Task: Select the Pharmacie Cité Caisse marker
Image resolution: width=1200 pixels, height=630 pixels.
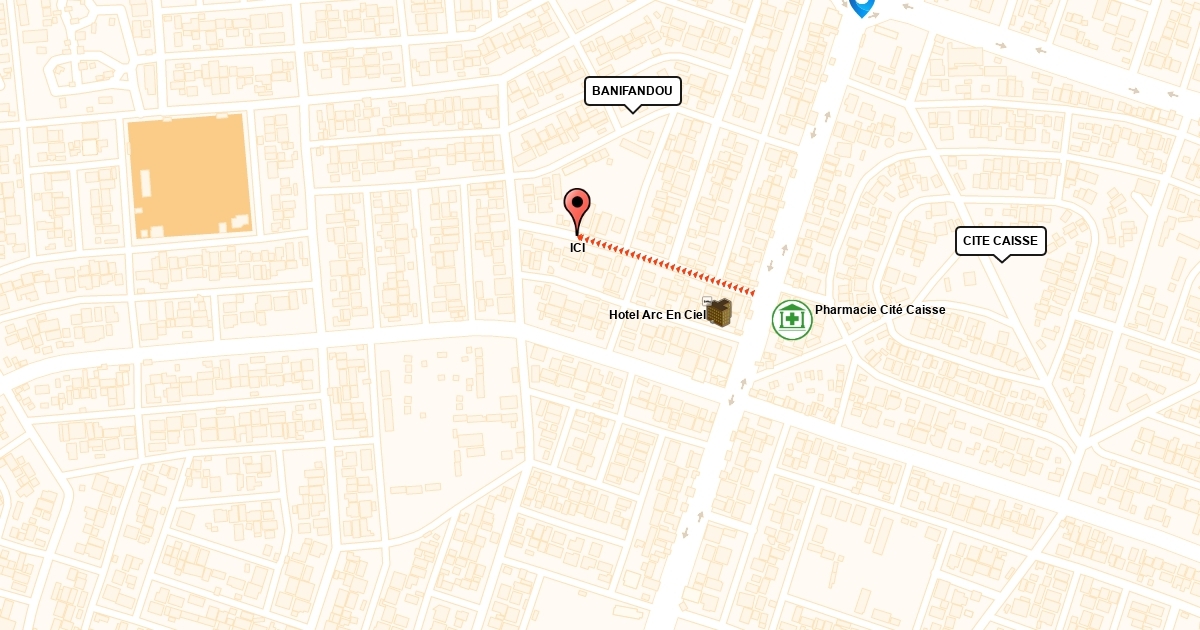Action: 792,320
